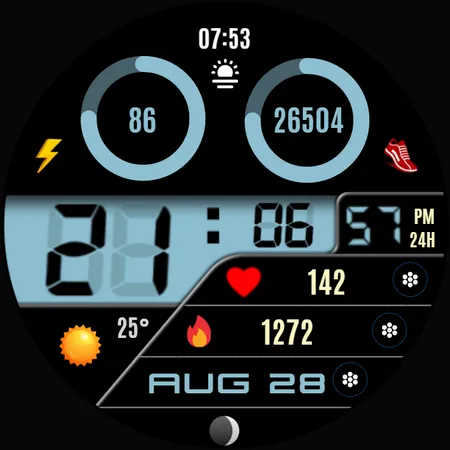
Task: Open the battery ring showing 86
Action: click(x=143, y=118)
